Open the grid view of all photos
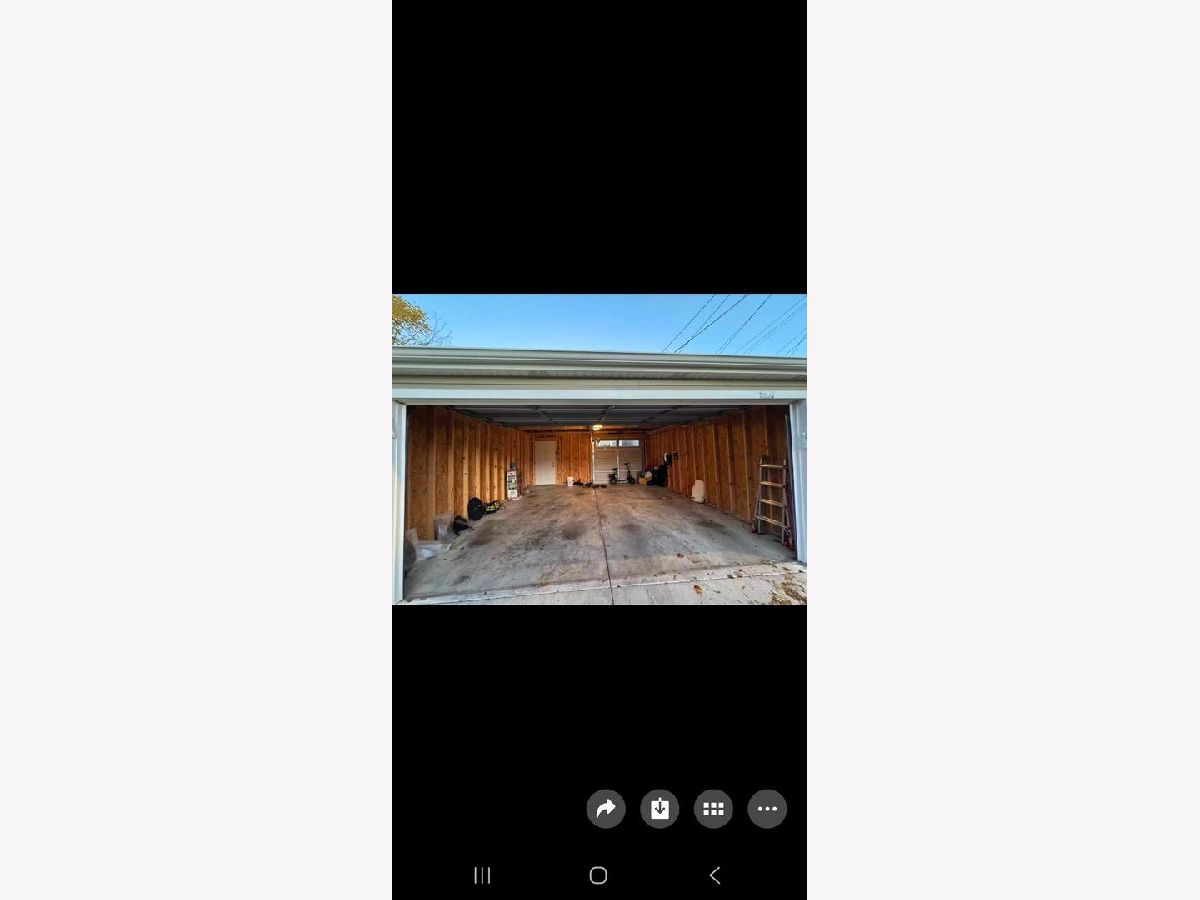The width and height of the screenshot is (1200, 900). pos(713,809)
